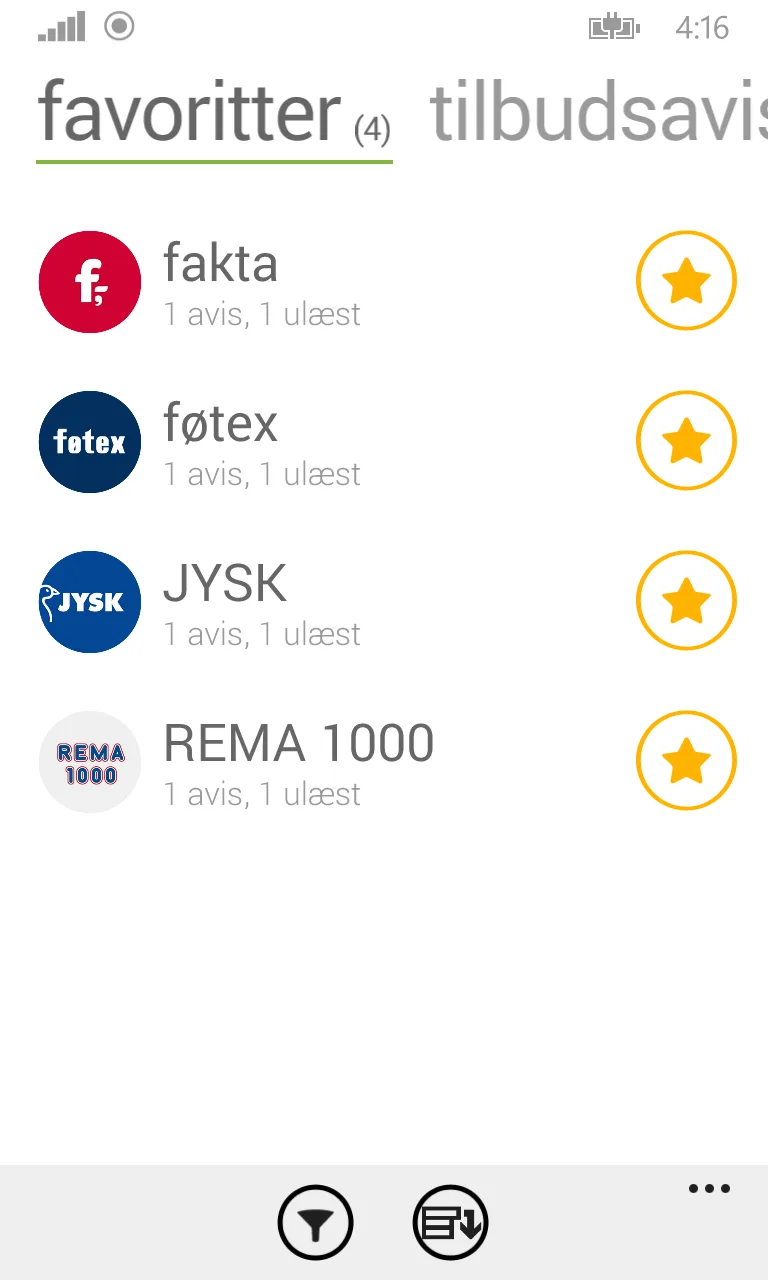Open the sort order button
The height and width of the screenshot is (1280, 768).
tap(450, 1222)
